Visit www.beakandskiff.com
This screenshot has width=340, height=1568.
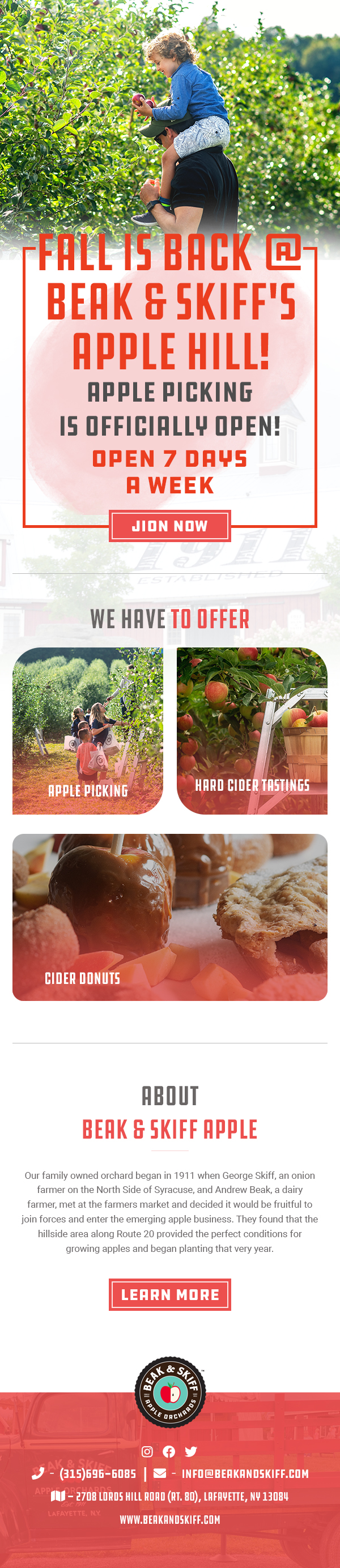pos(170,1519)
